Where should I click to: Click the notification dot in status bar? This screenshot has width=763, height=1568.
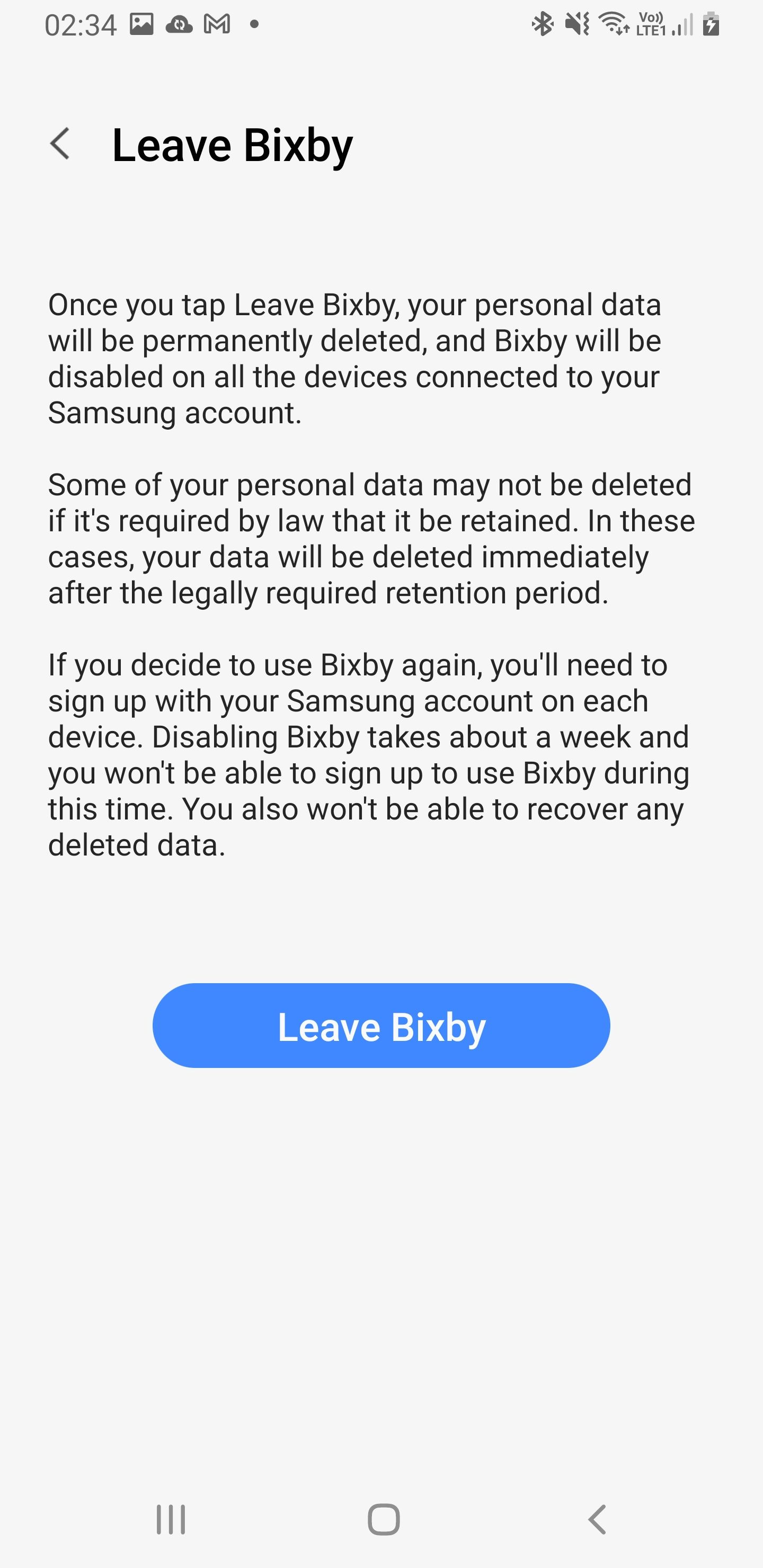pos(254,23)
